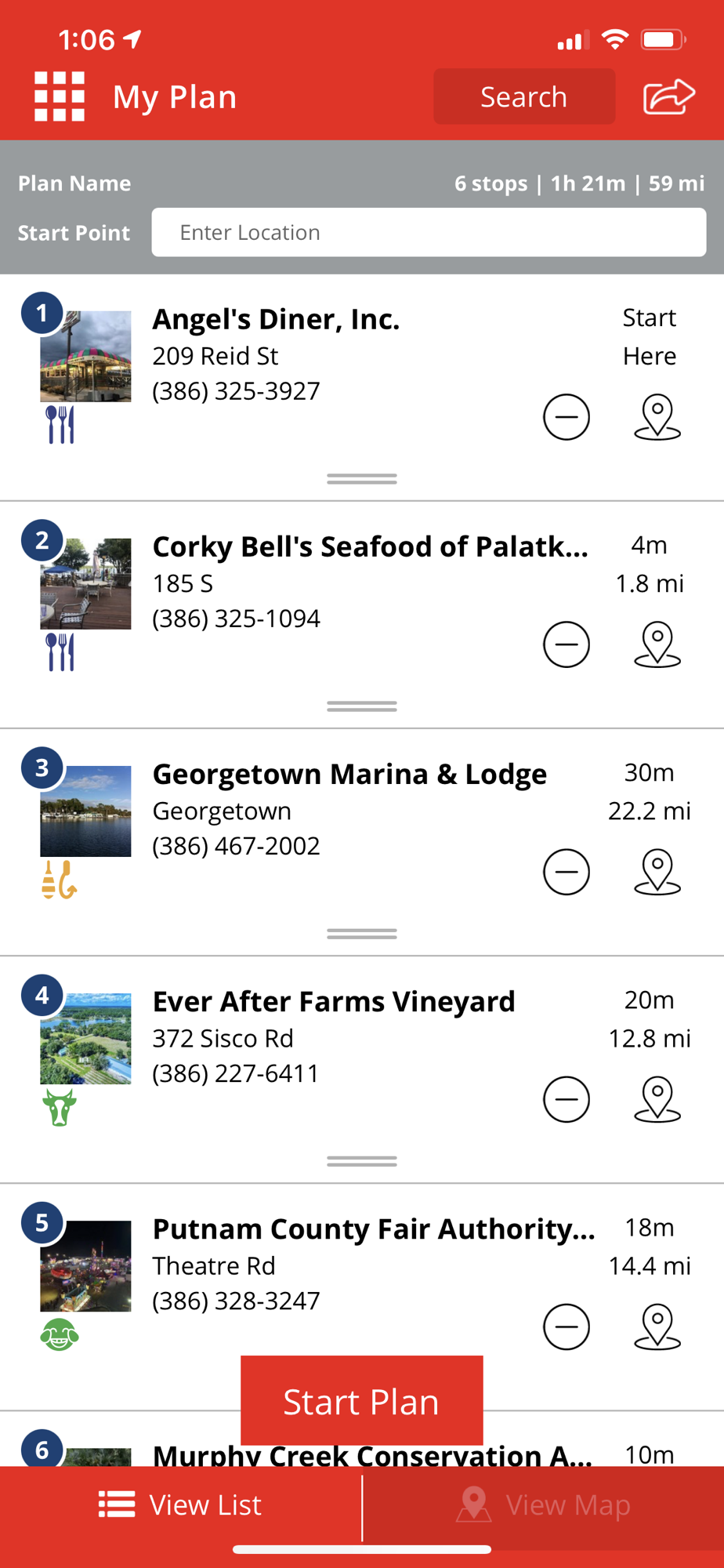
Task: Locate Putnam County Fair on map
Action: point(657,1327)
